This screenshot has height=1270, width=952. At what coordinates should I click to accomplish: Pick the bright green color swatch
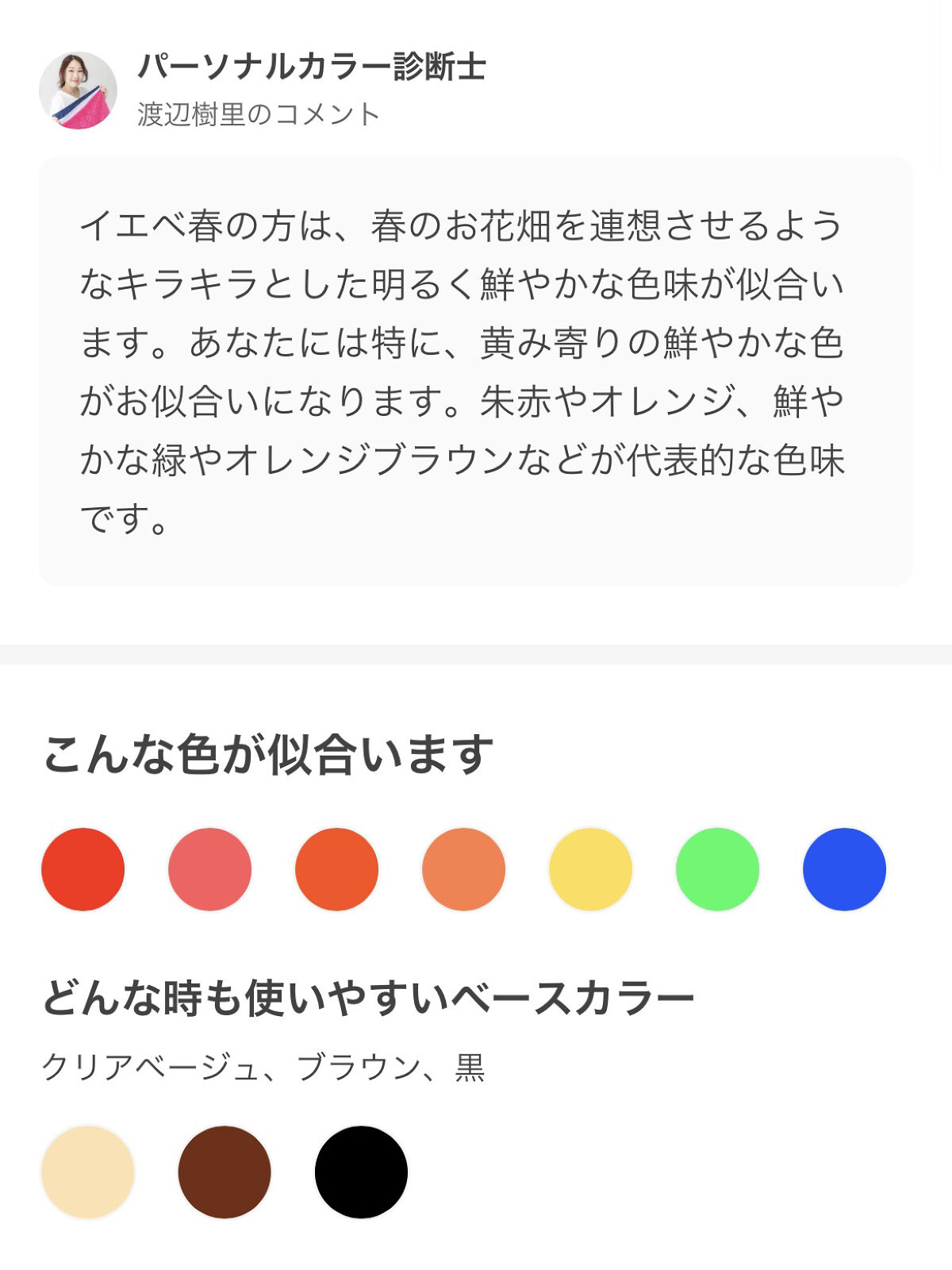coord(718,869)
